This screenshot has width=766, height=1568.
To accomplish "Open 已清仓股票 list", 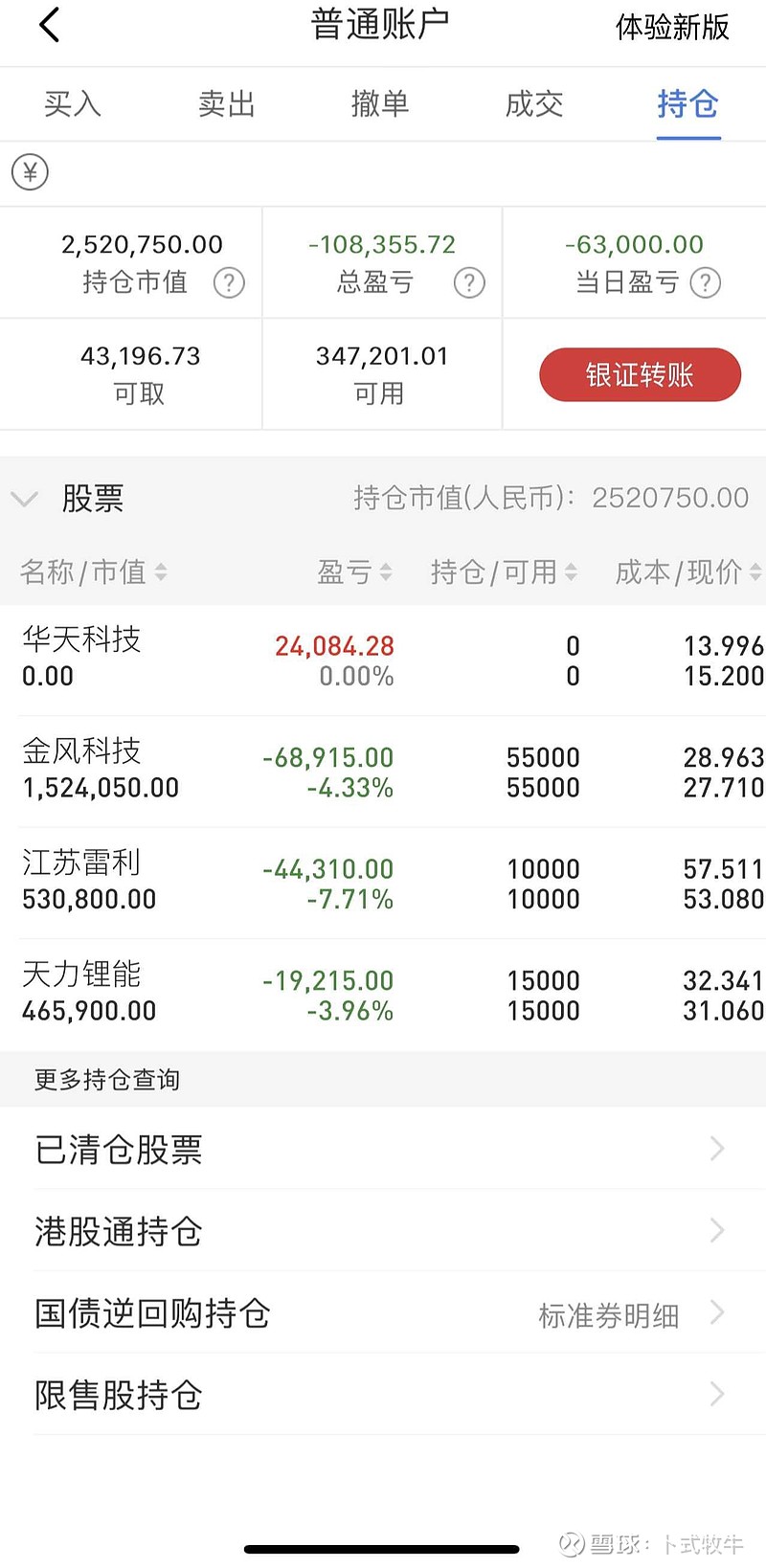I will (x=383, y=1149).
